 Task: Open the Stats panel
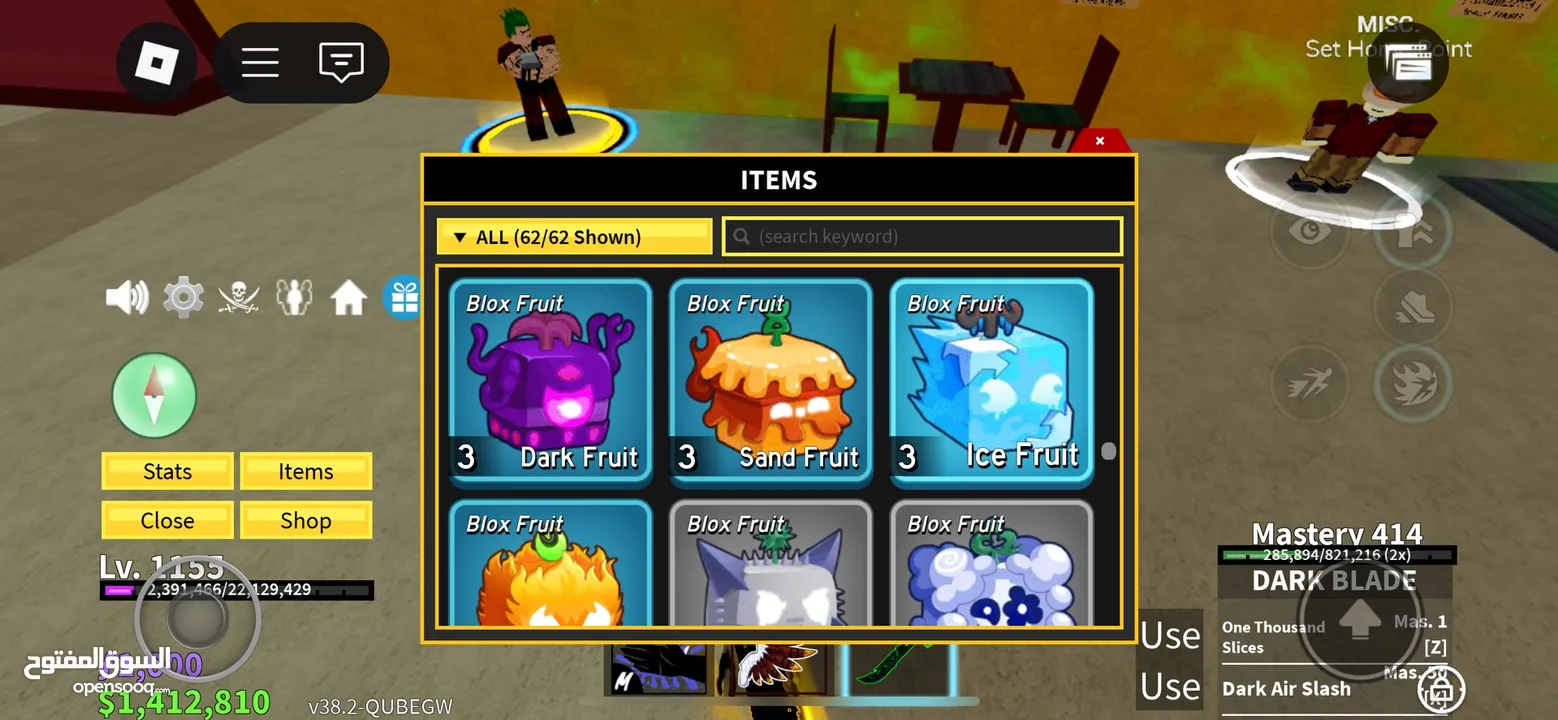coord(167,472)
